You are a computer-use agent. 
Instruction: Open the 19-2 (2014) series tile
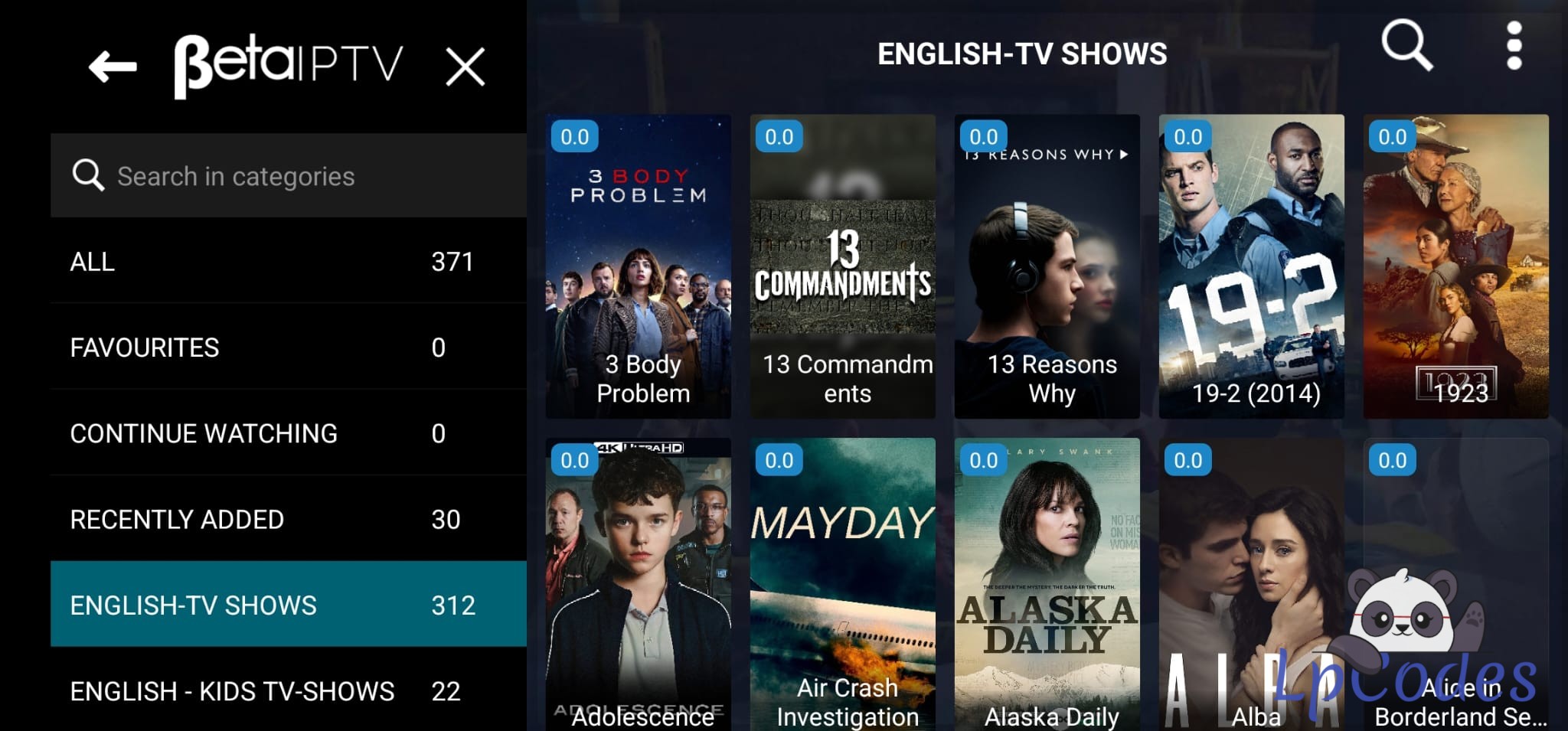1251,266
